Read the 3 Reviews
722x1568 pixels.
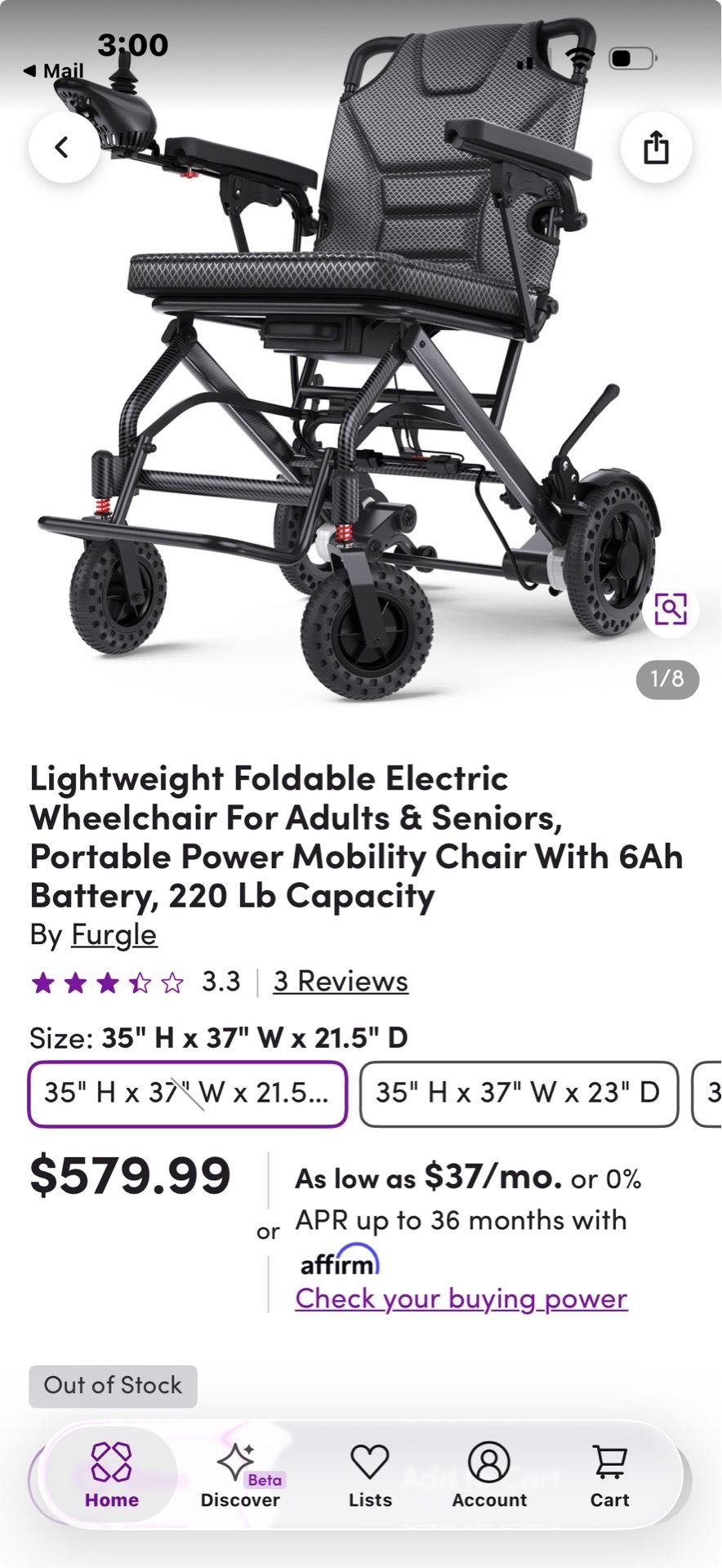coord(341,981)
